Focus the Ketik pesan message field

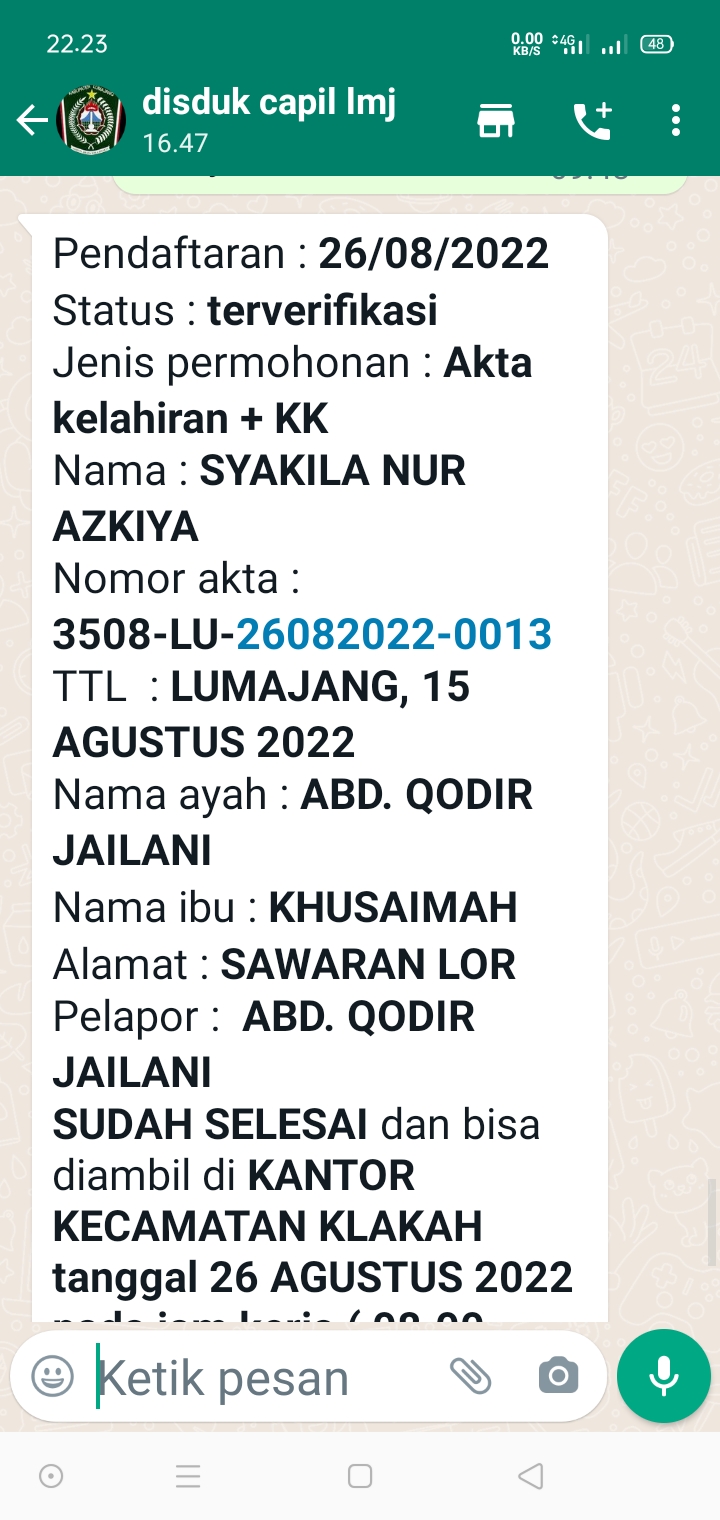tap(260, 1378)
